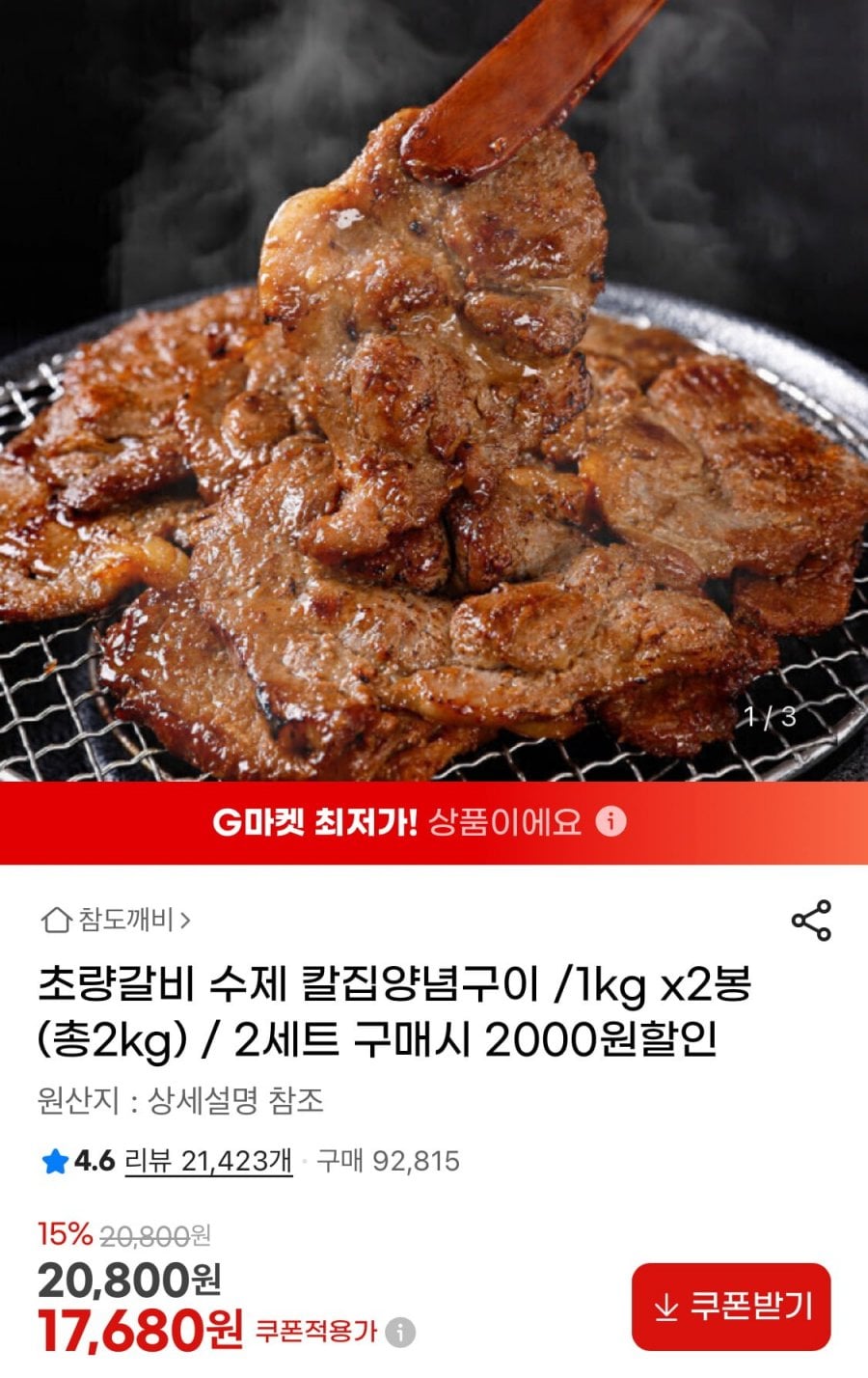Image resolution: width=868 pixels, height=1378 pixels.
Task: Click the download arrow inside 쿠폰받기 button
Action: pos(665,1309)
